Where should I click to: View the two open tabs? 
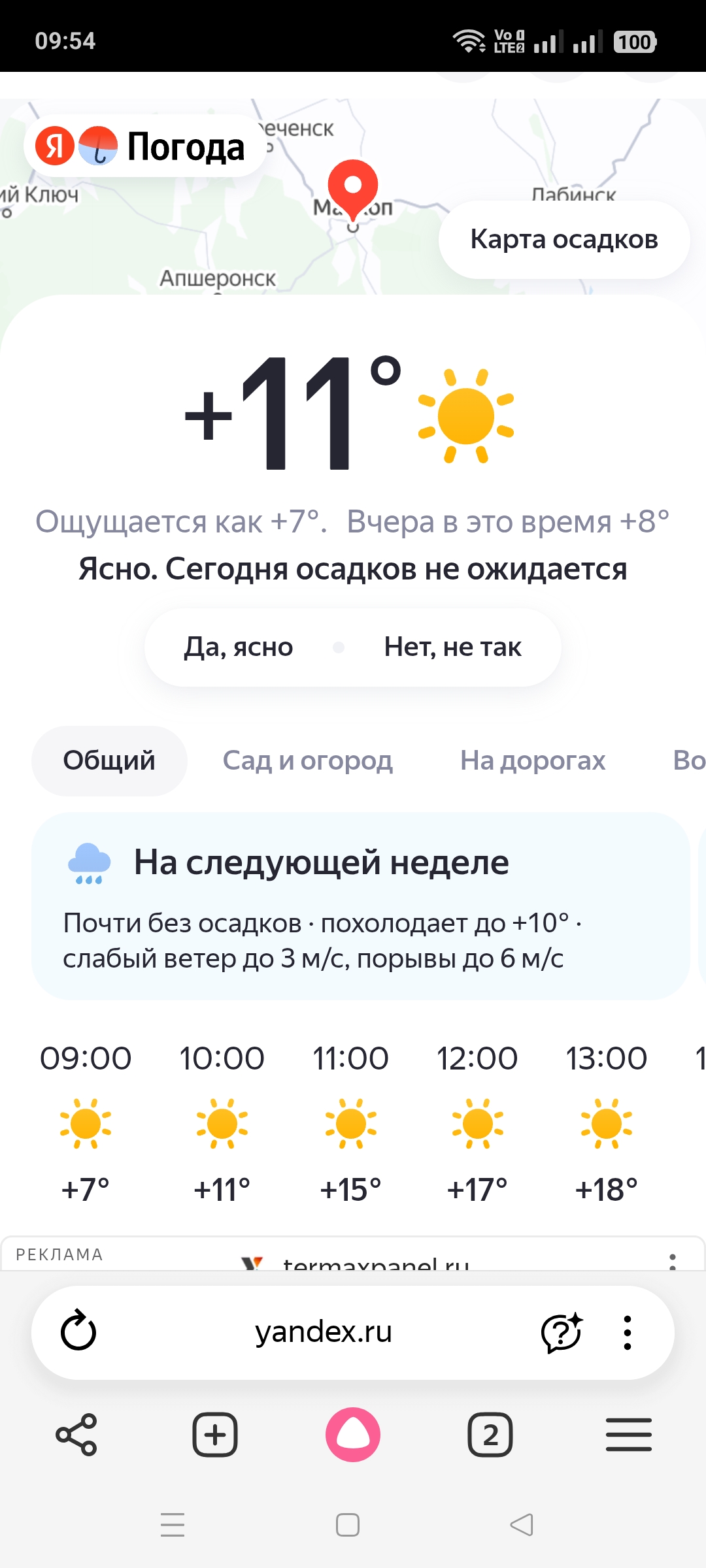[490, 1435]
